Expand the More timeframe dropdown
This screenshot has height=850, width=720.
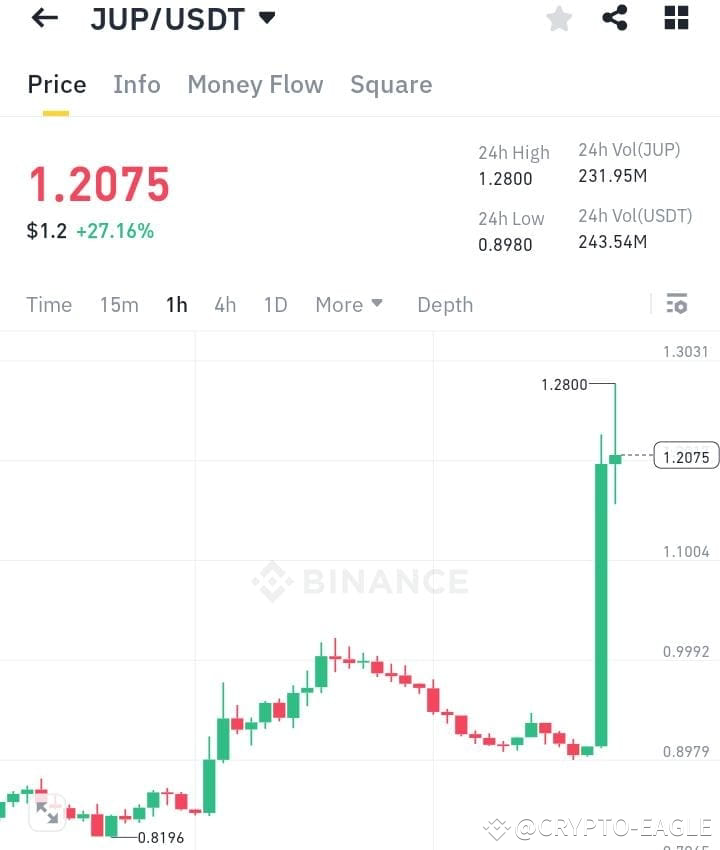[348, 305]
